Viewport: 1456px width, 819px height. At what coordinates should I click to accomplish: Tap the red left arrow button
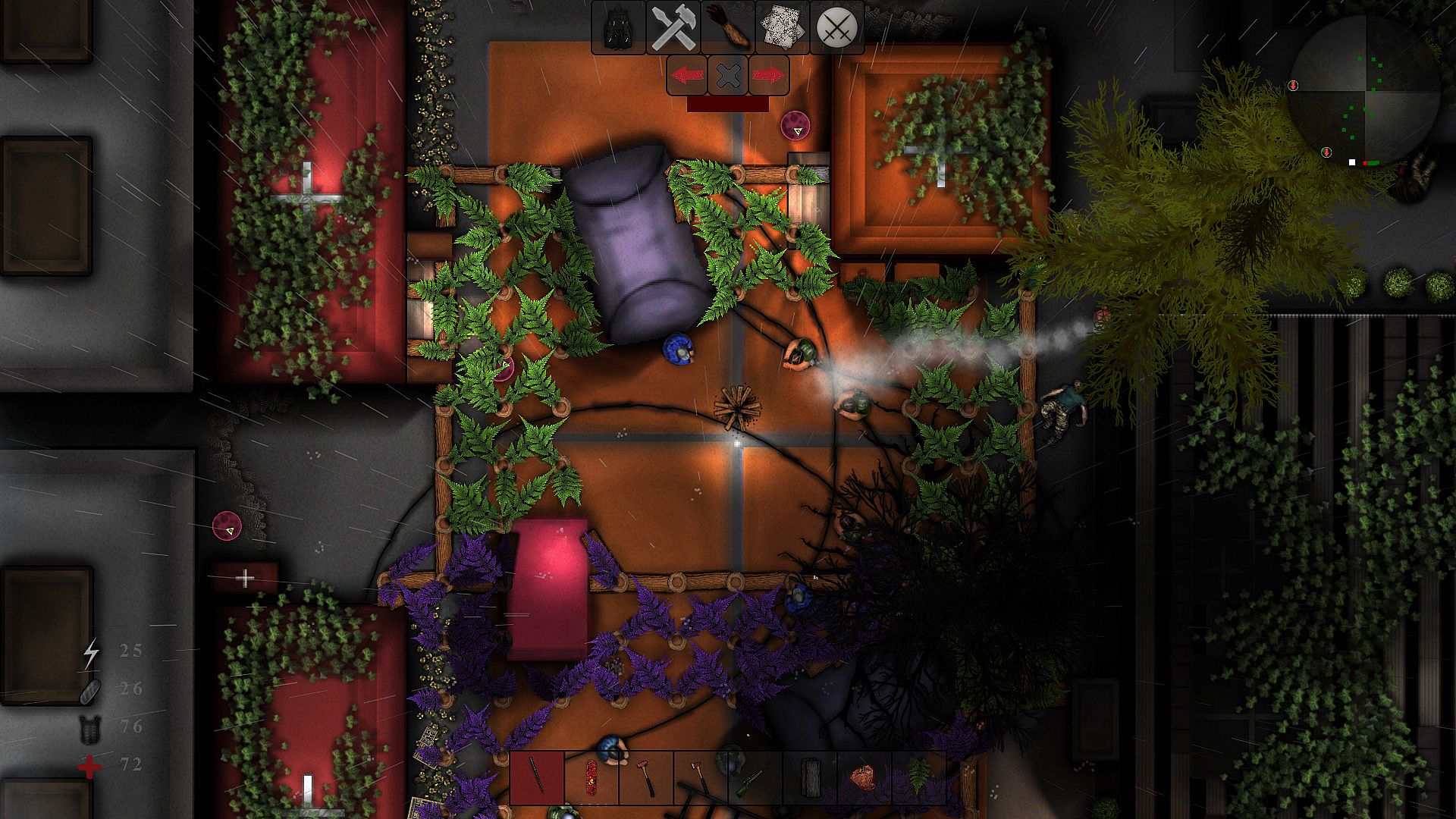click(687, 75)
